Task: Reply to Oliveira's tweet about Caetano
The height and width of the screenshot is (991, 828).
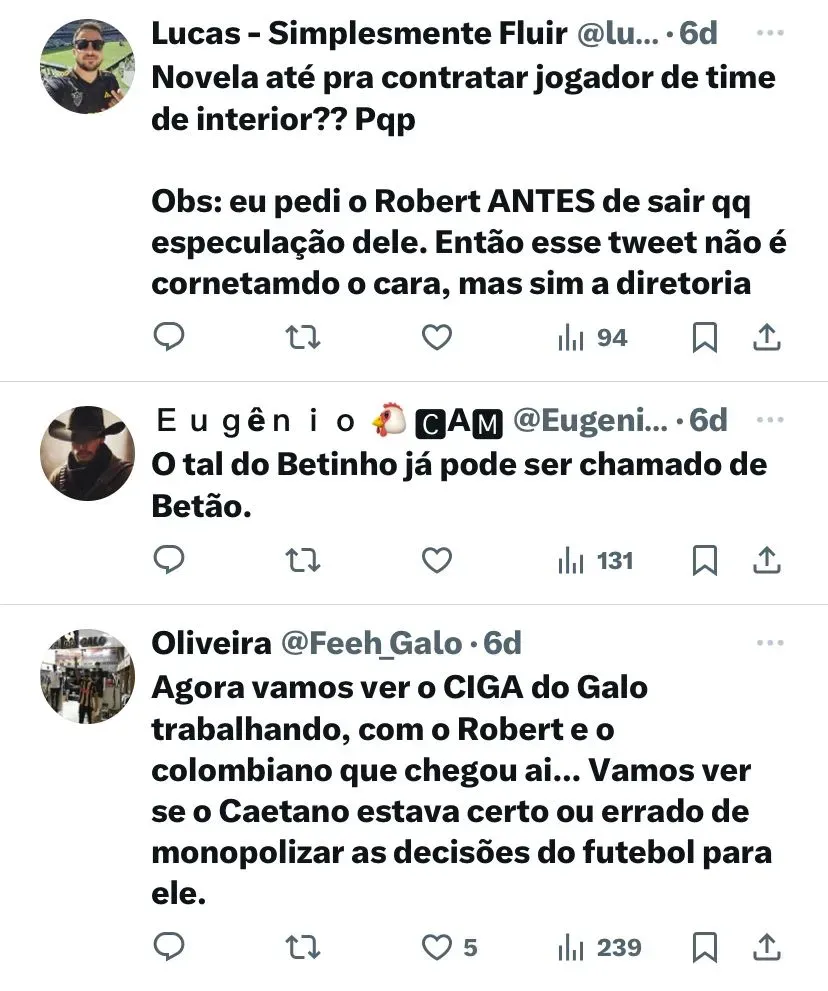Action: pos(169,946)
